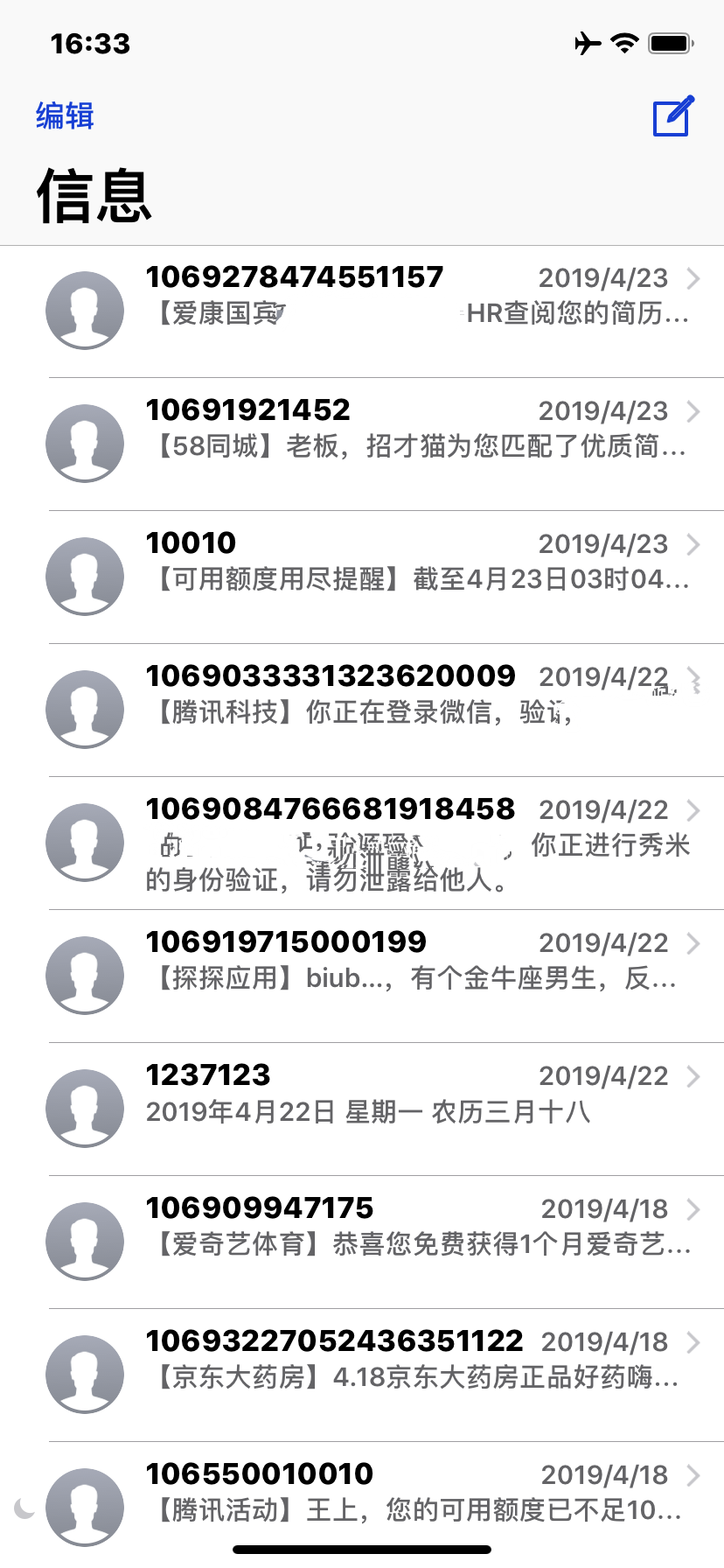Open the conversation with 1237123
The width and height of the screenshot is (724, 1568).
pos(362,1109)
